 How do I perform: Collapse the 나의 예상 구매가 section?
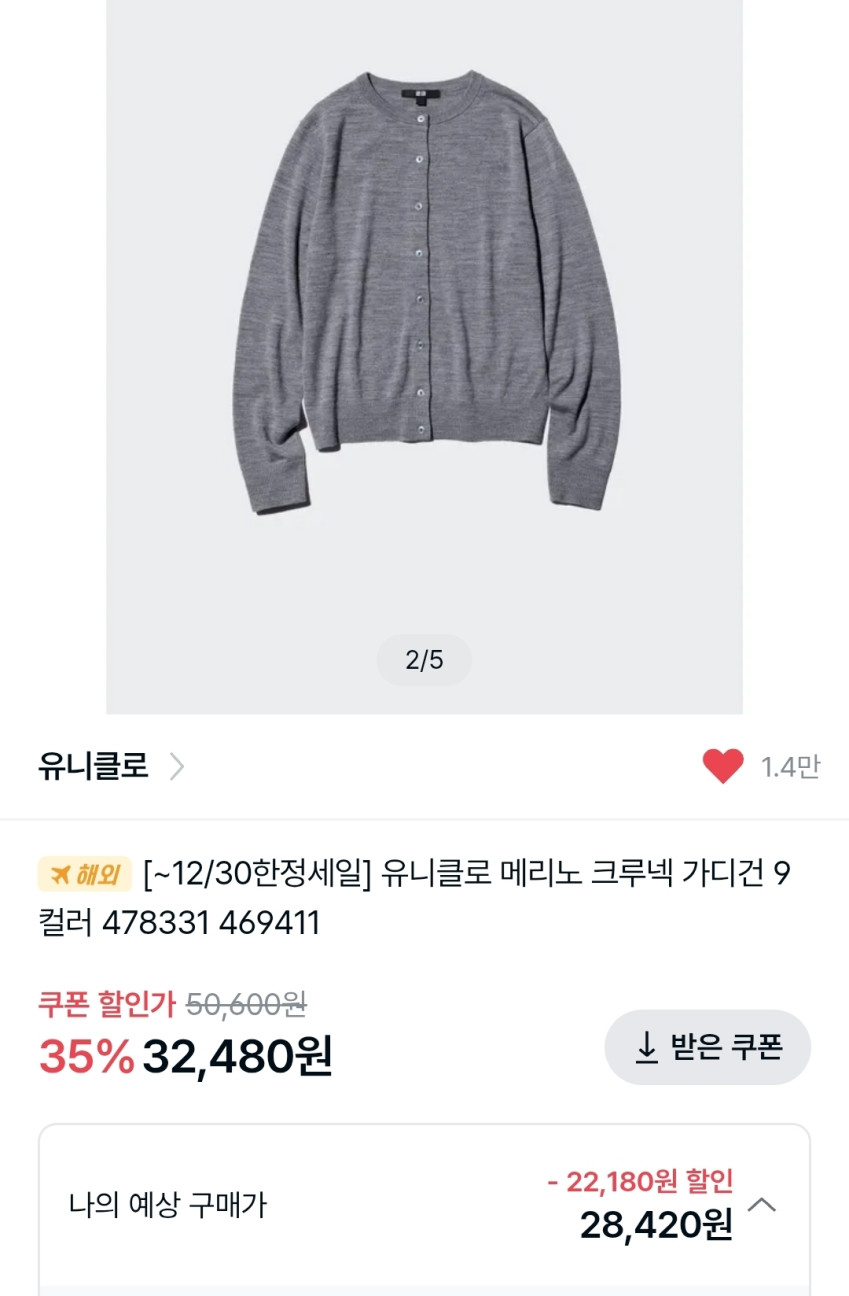point(762,1204)
